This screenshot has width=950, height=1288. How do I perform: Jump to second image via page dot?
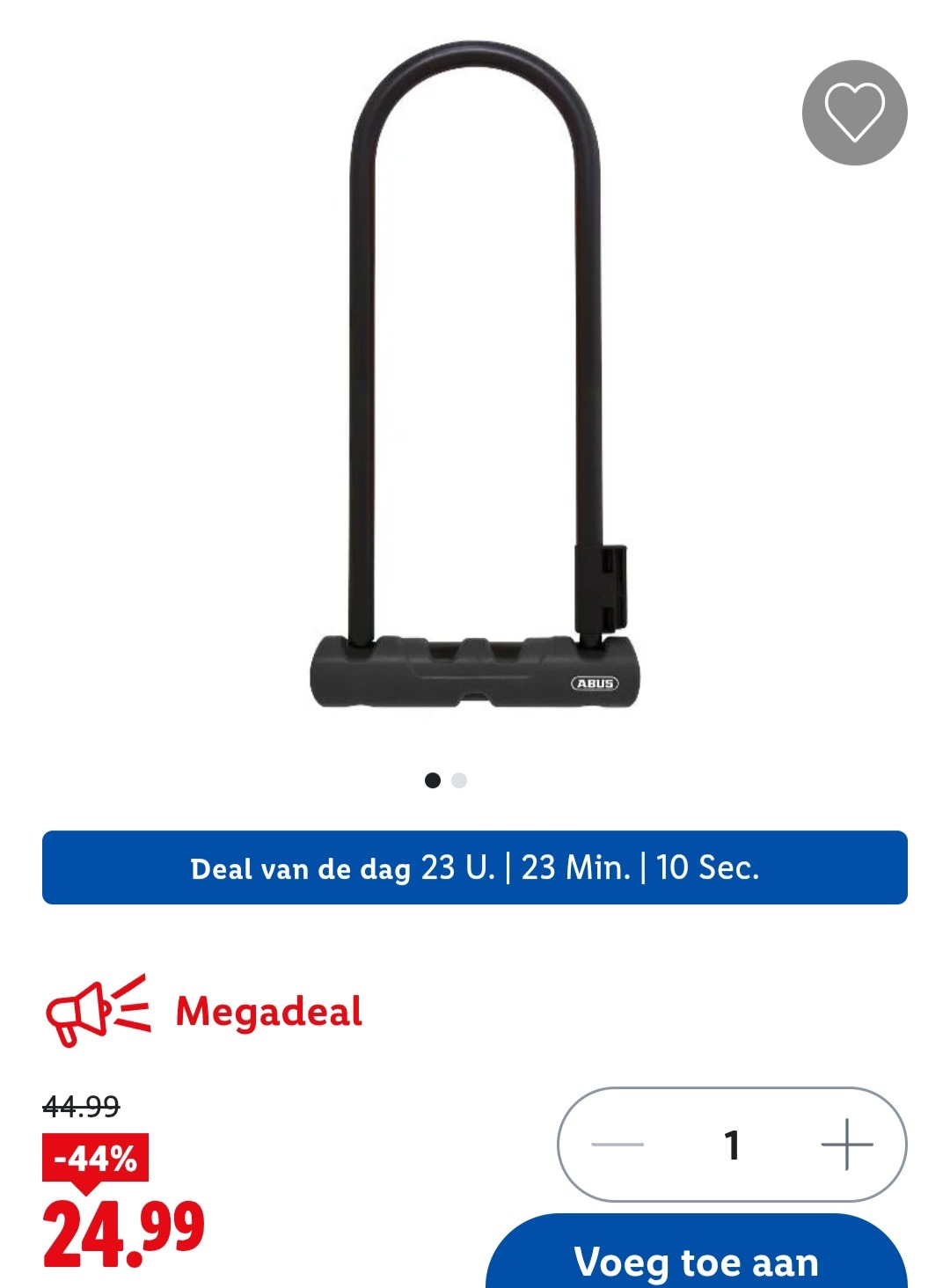coord(459,780)
